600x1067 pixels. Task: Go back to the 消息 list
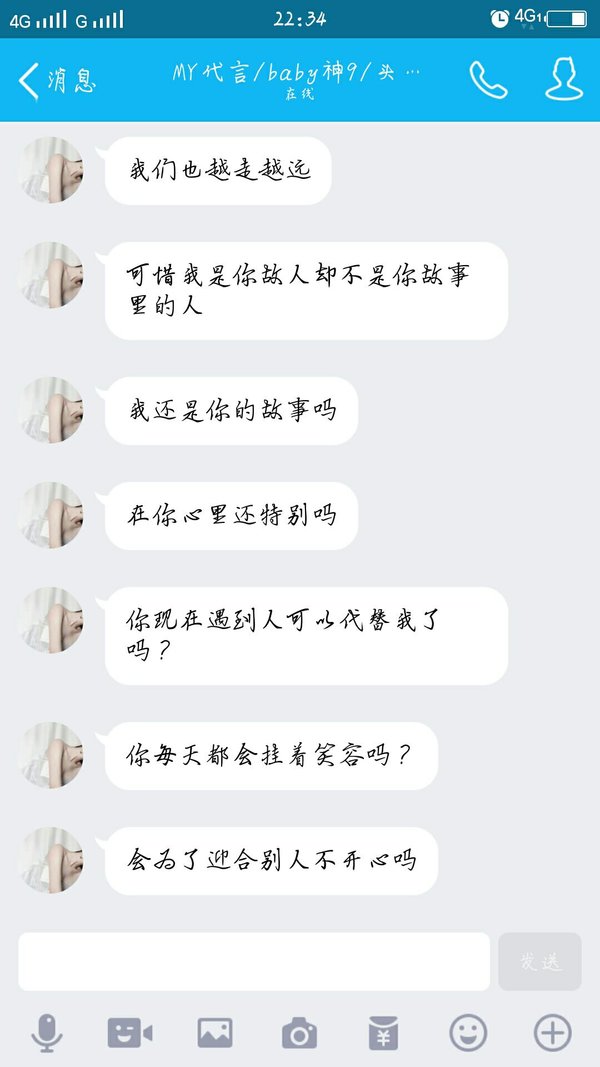coord(58,81)
